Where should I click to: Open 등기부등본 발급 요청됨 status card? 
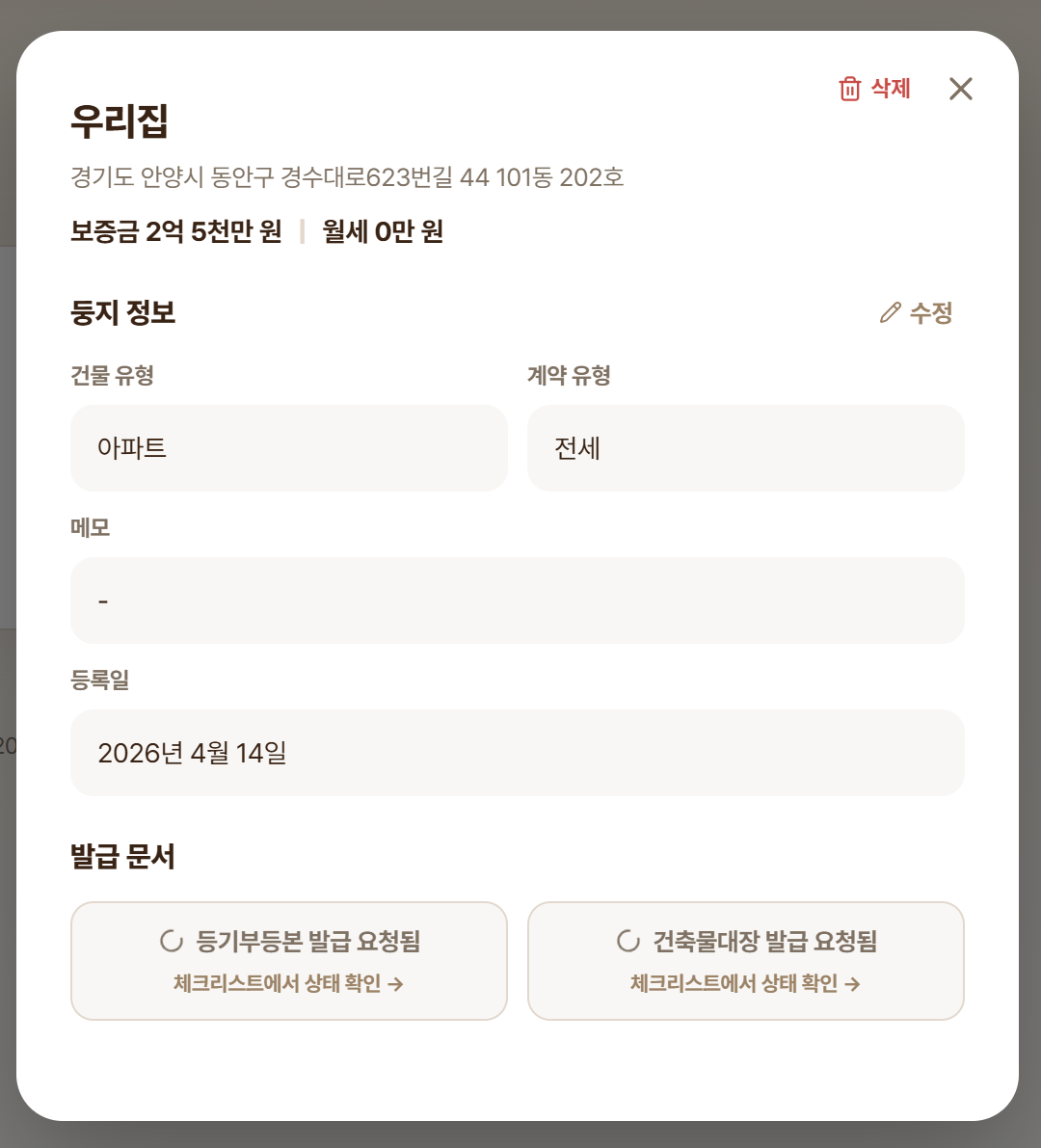(x=289, y=960)
